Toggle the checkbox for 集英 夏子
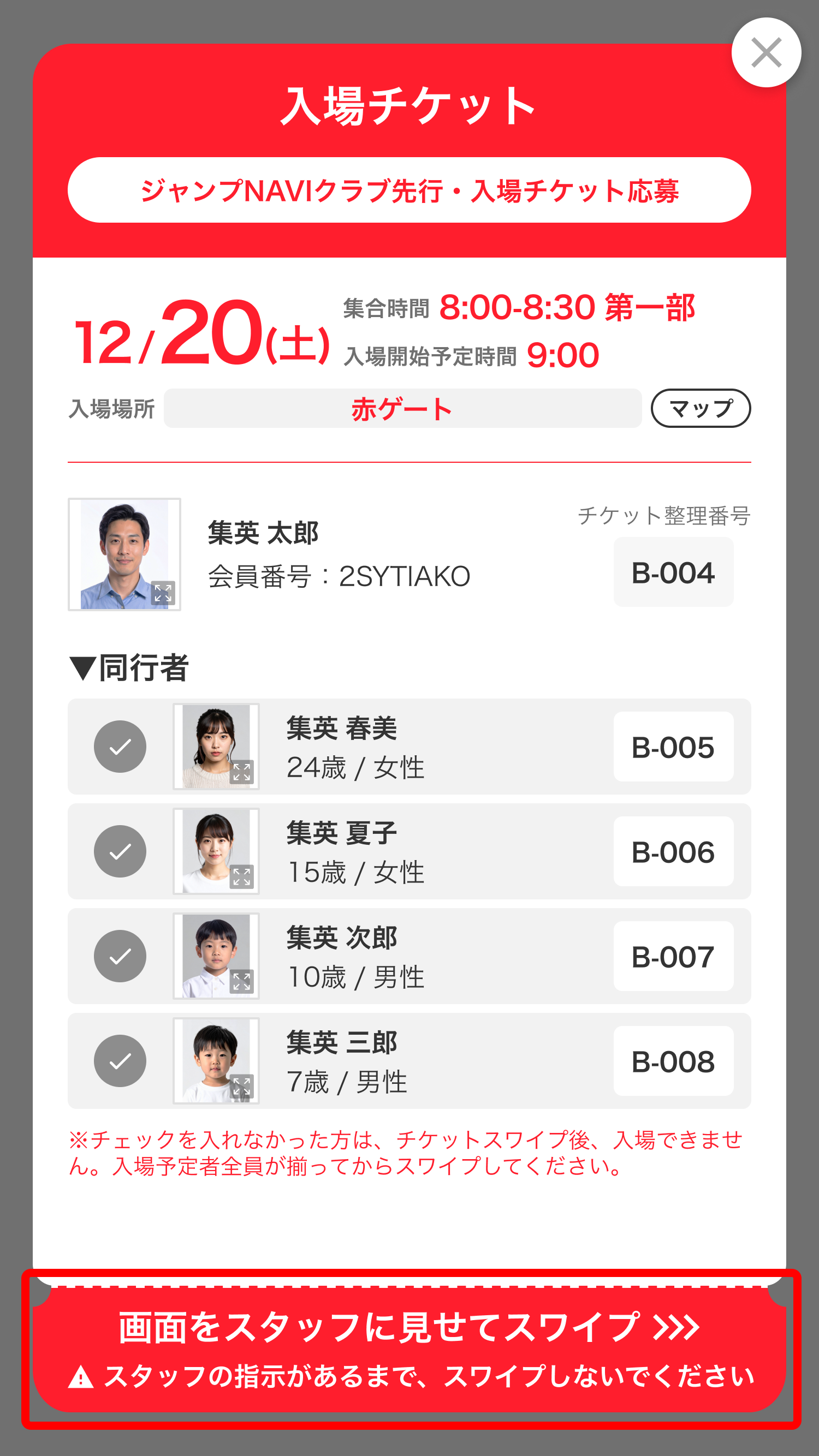The width and height of the screenshot is (819, 1456). (x=120, y=851)
